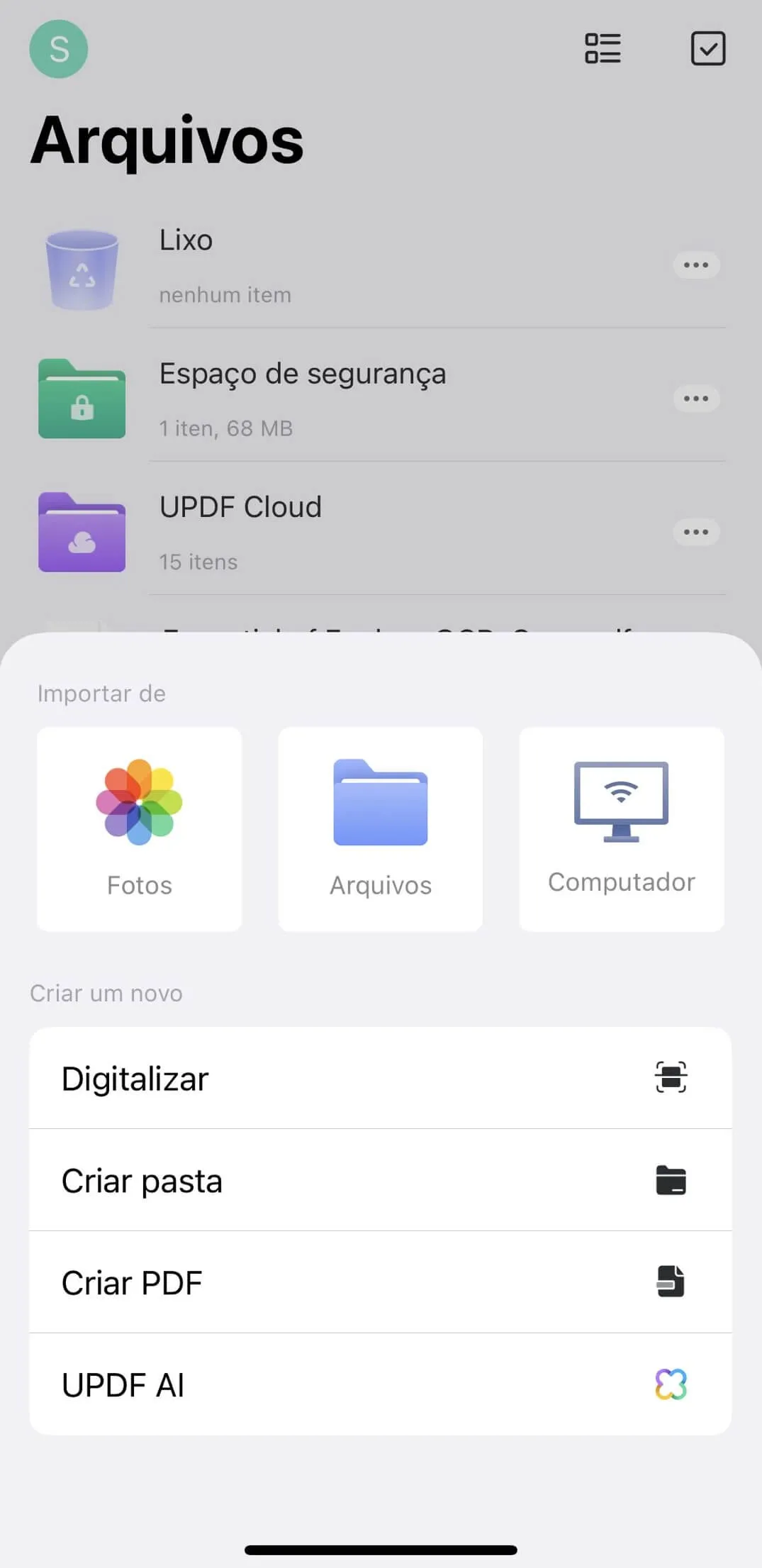Open options menu for Espaço de segurança
This screenshot has width=762, height=1568.
(x=695, y=399)
